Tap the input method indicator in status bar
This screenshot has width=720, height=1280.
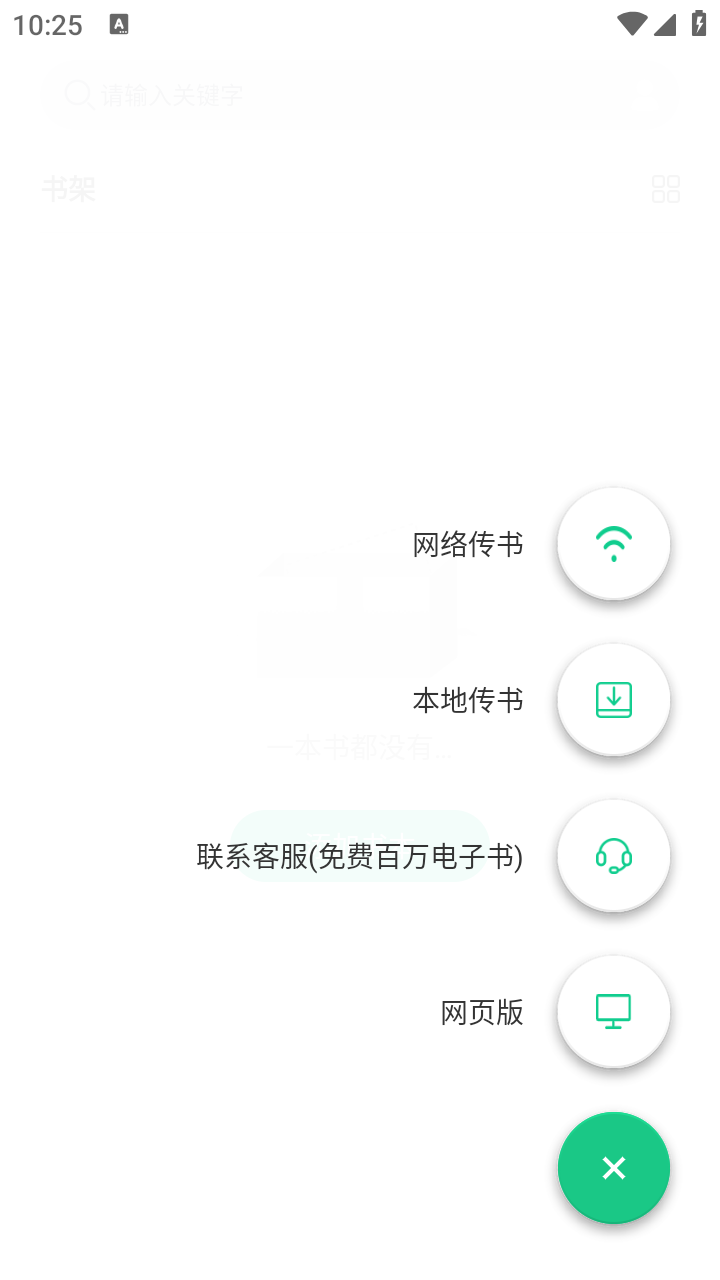tap(120, 24)
